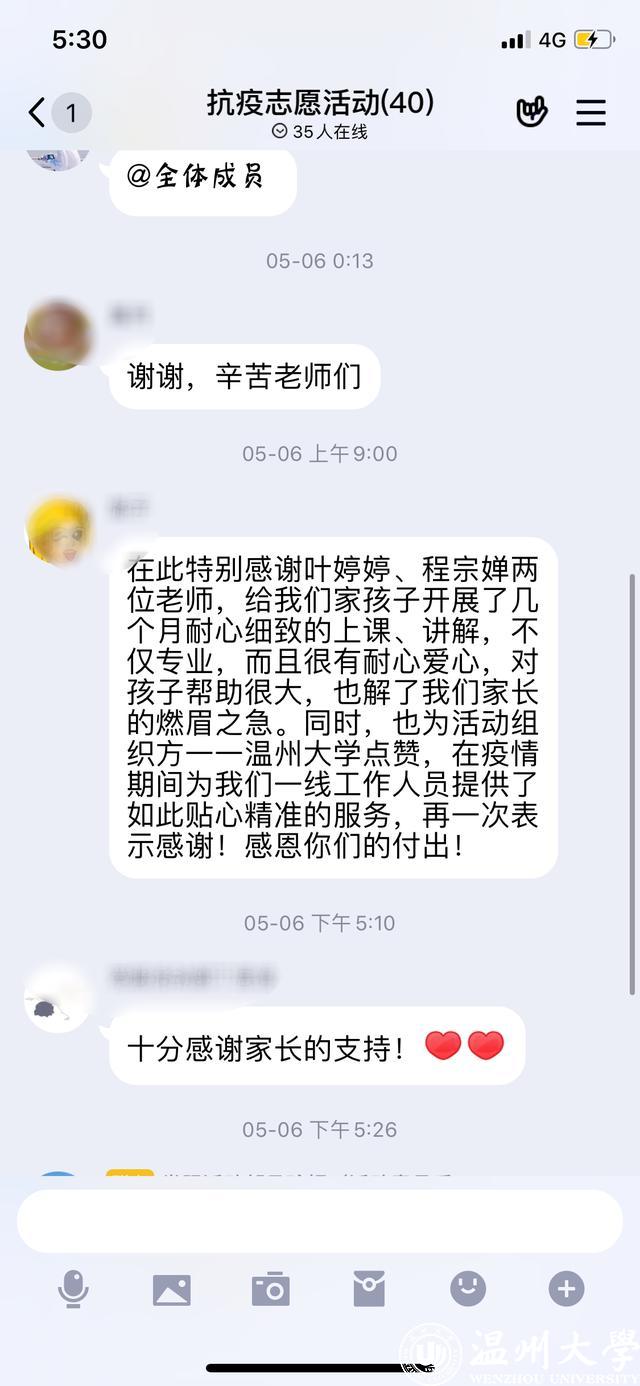The width and height of the screenshot is (640, 1386).
Task: View avatar of 谢谢，辛苦老师们 sender
Action: (58, 336)
